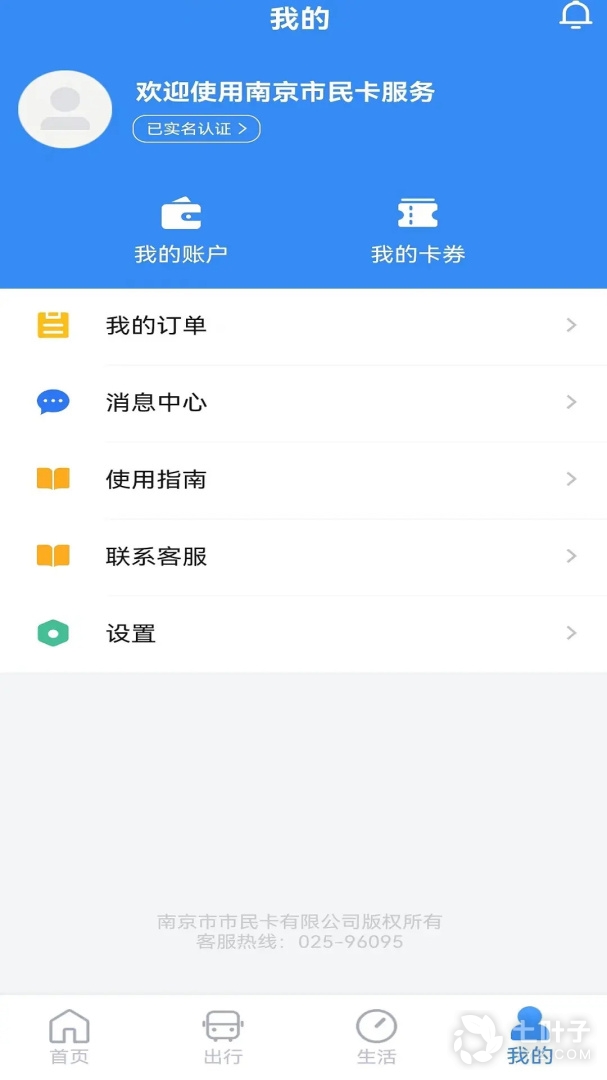Open 我的账户 account page
This screenshot has width=607, height=1080.
181,231
